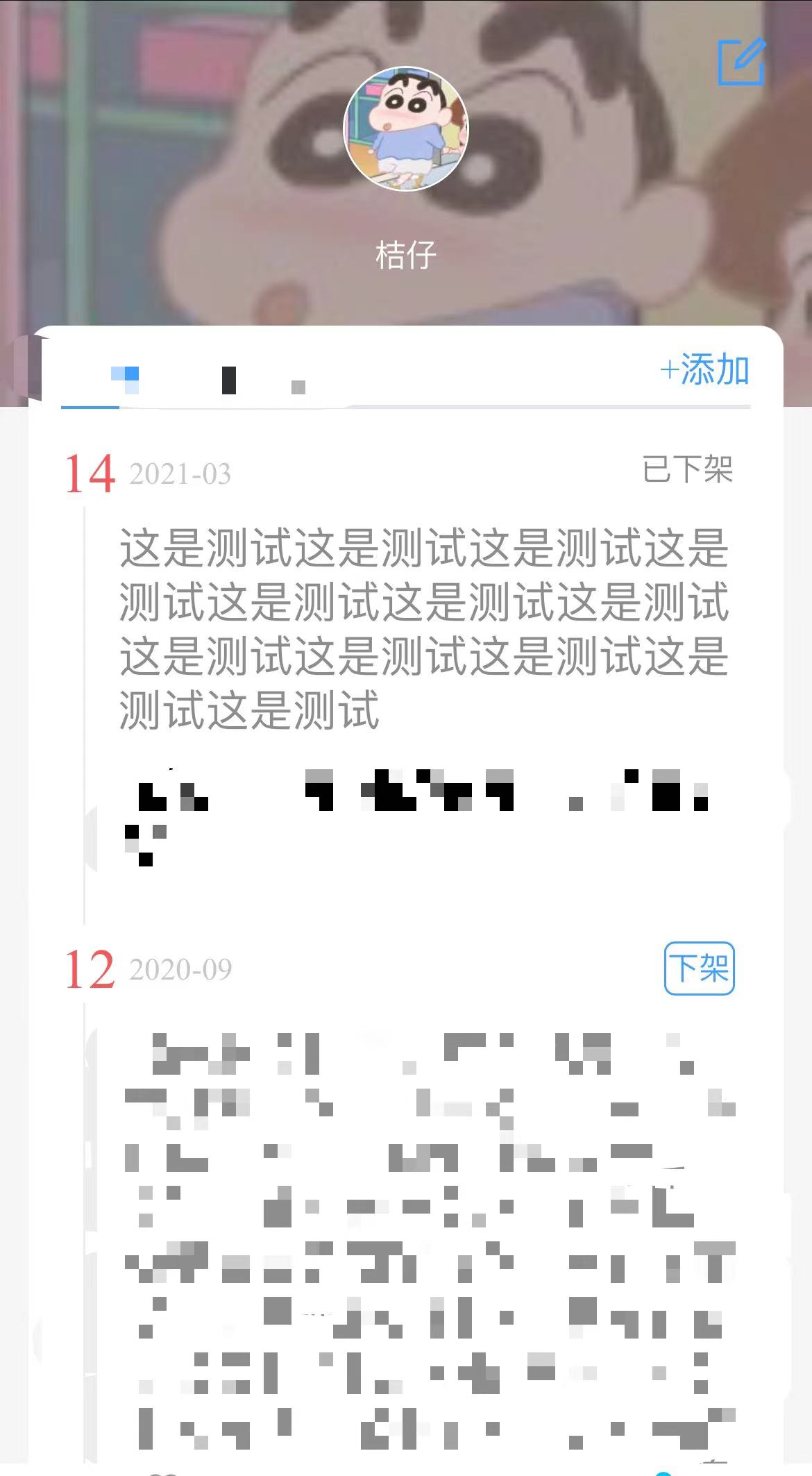Tap 下架 on the 2020-09 post

coord(699,968)
